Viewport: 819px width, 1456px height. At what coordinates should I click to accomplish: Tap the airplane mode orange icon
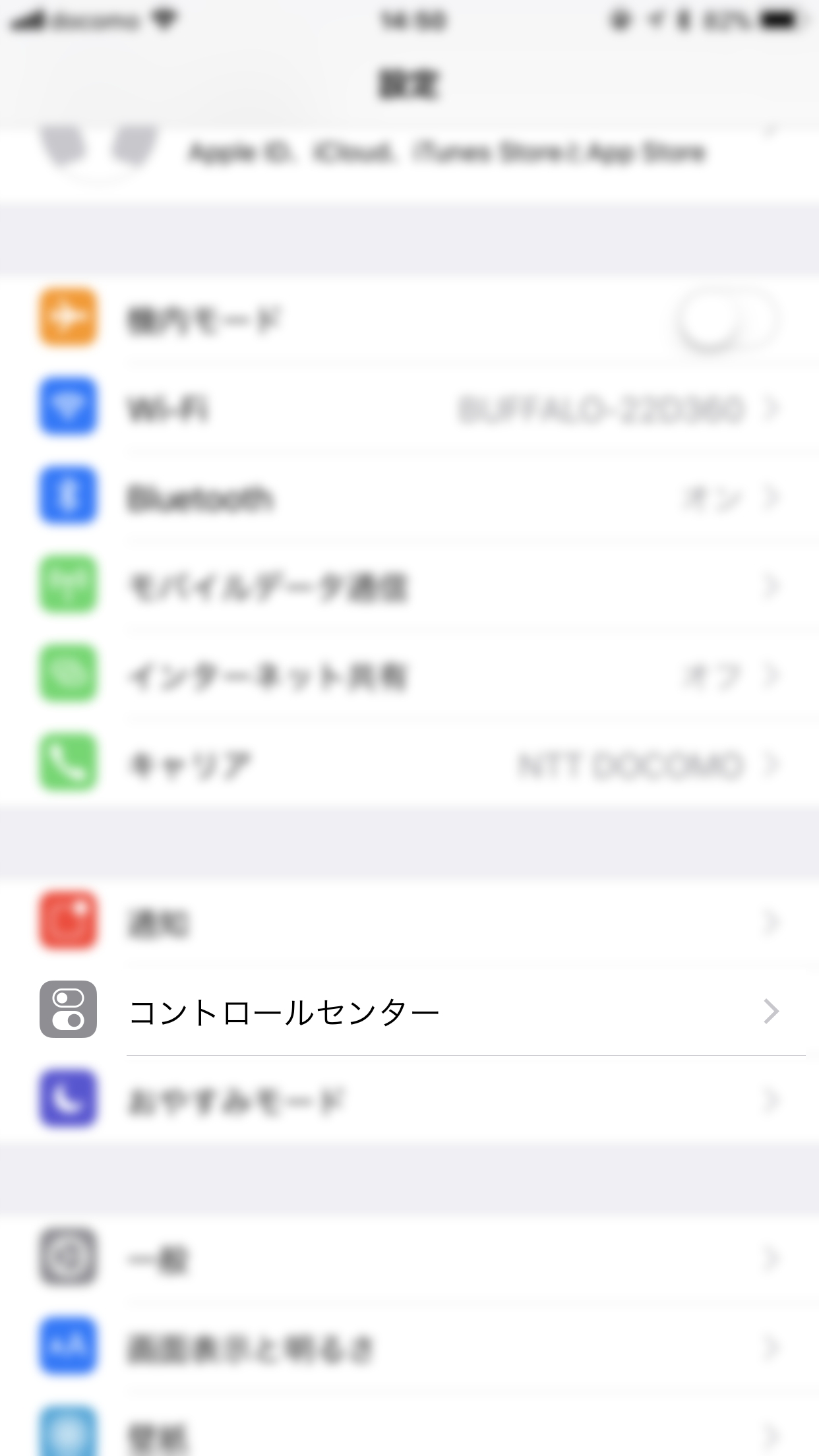click(68, 319)
